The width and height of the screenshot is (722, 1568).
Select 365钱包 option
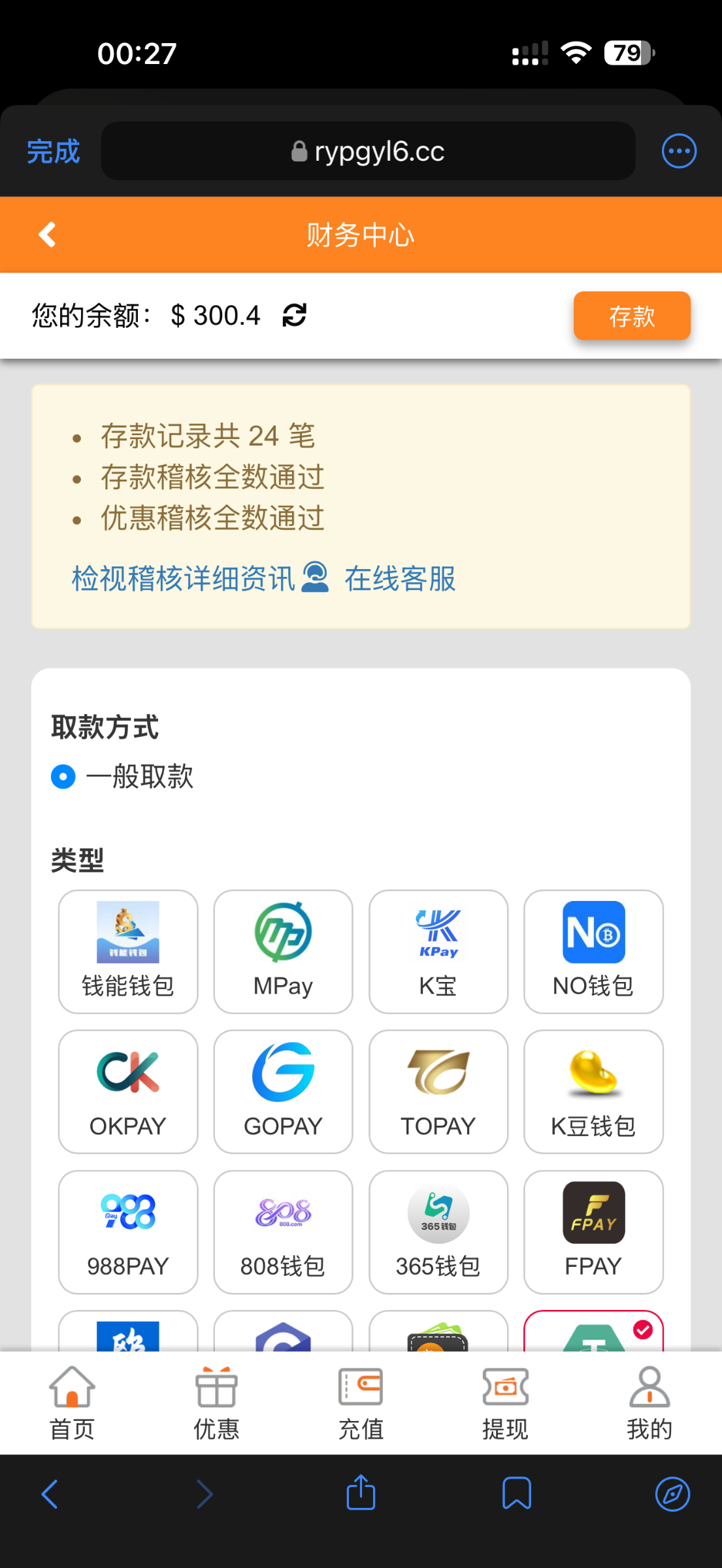[438, 1232]
